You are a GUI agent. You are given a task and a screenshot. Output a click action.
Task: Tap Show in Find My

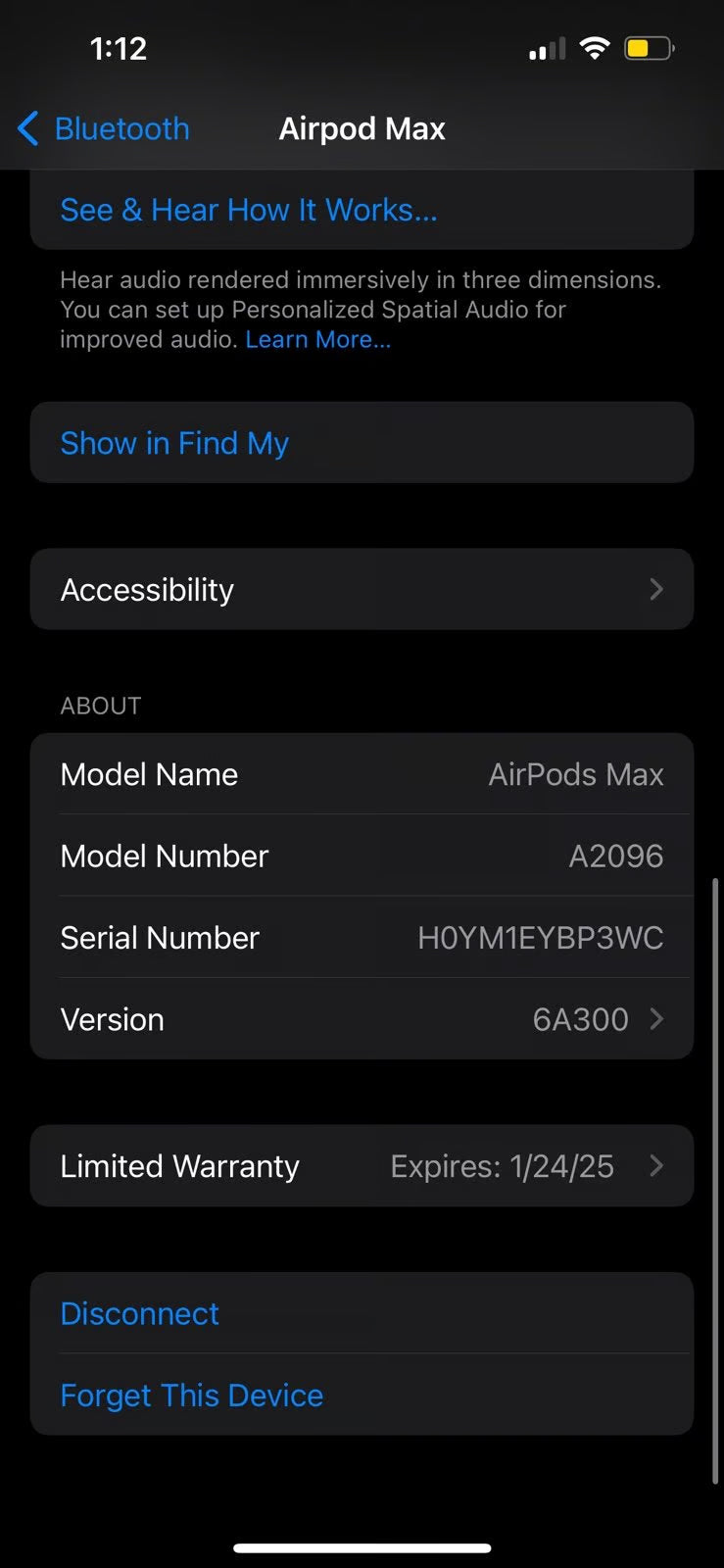click(174, 443)
